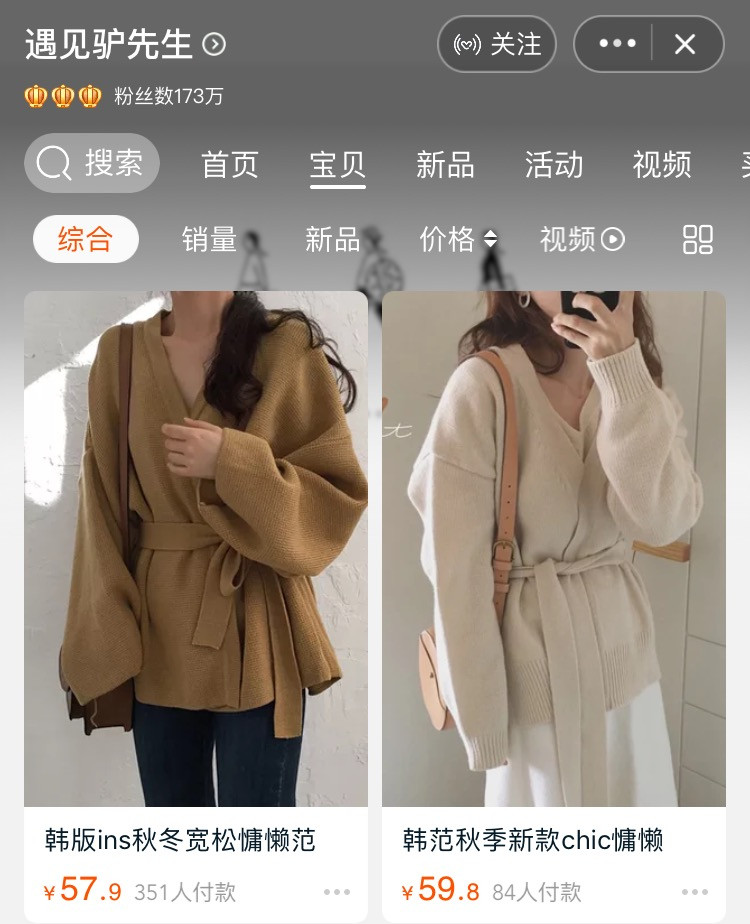Sort products by 销量
This screenshot has height=924, width=750.
click(x=209, y=239)
